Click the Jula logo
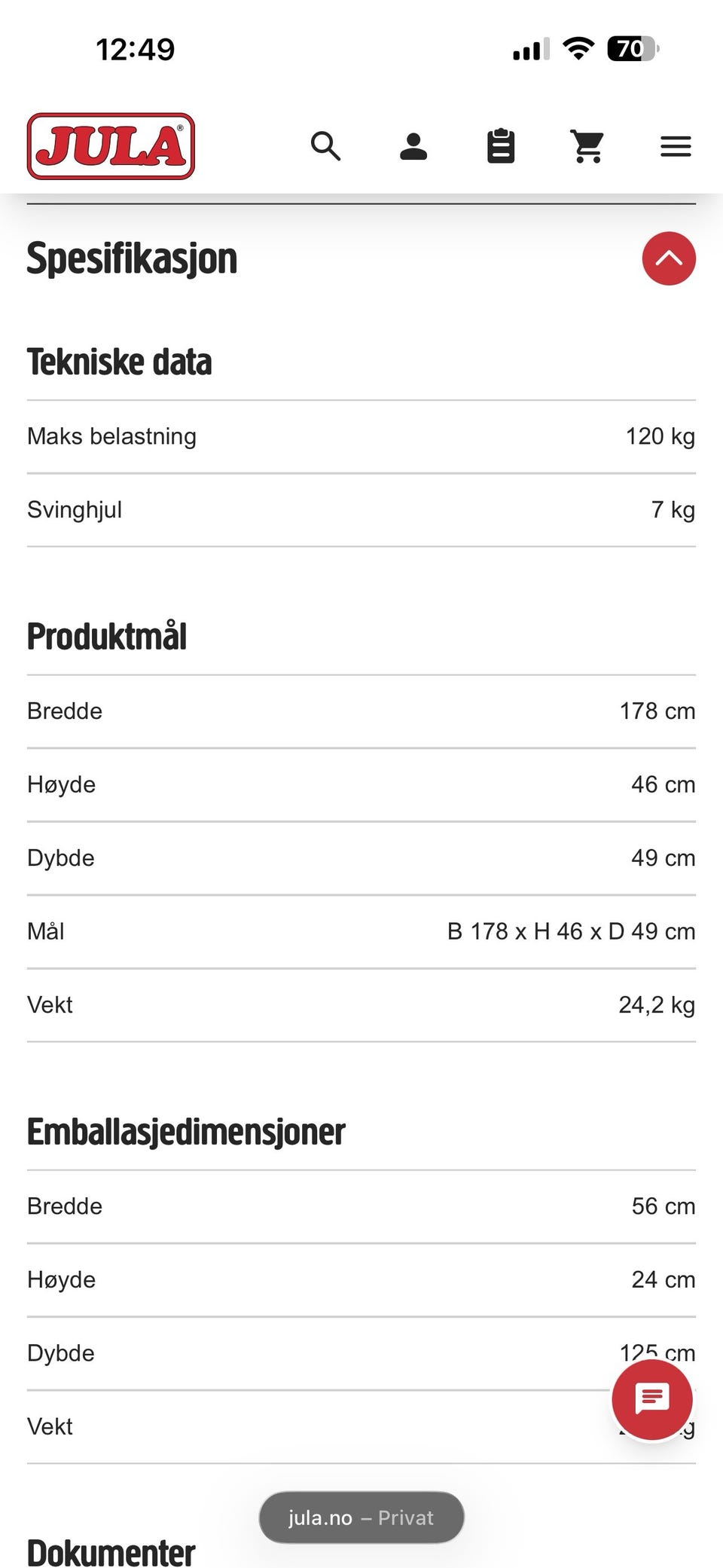Image resolution: width=723 pixels, height=1568 pixels. [x=111, y=146]
